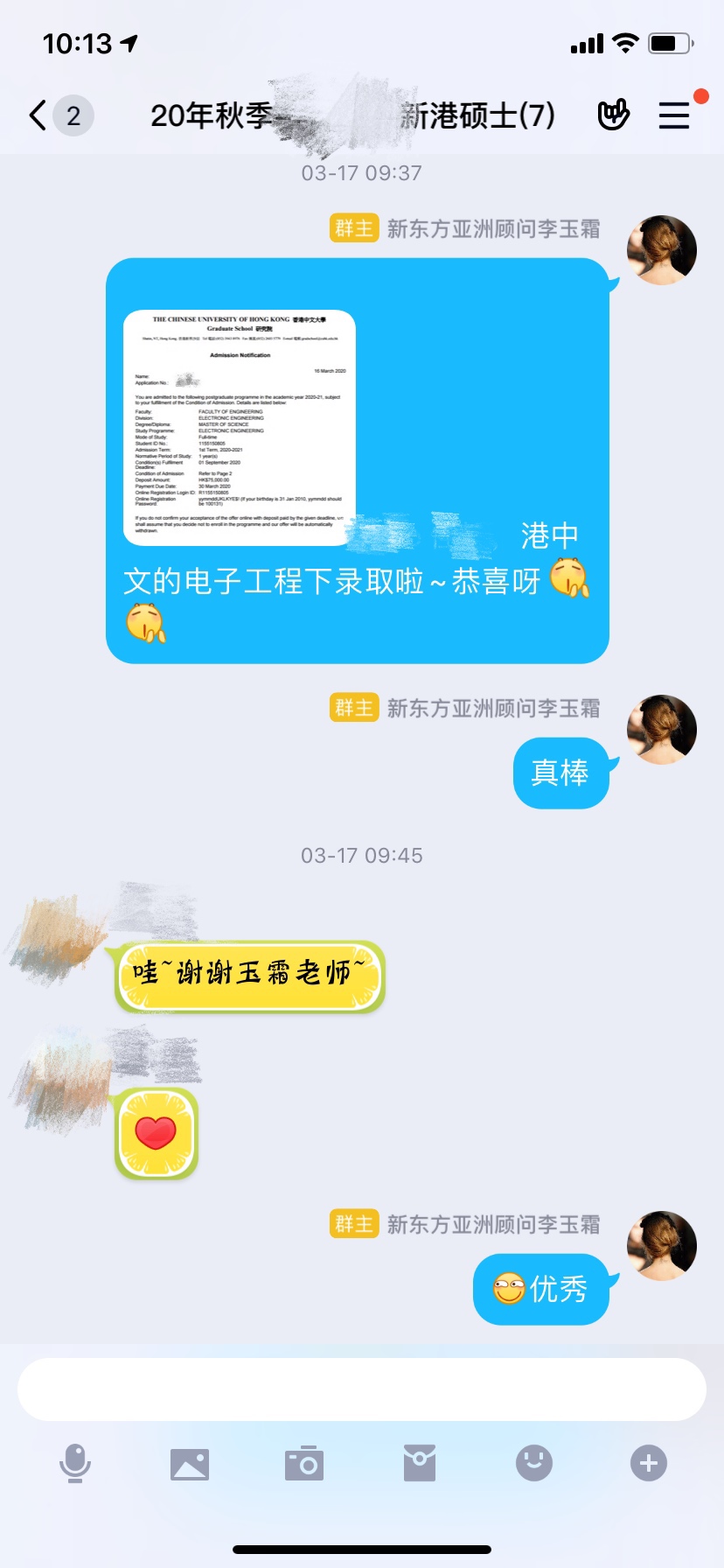Tap the red heart sticker message
Viewport: 724px width, 1568px height.
(157, 1133)
